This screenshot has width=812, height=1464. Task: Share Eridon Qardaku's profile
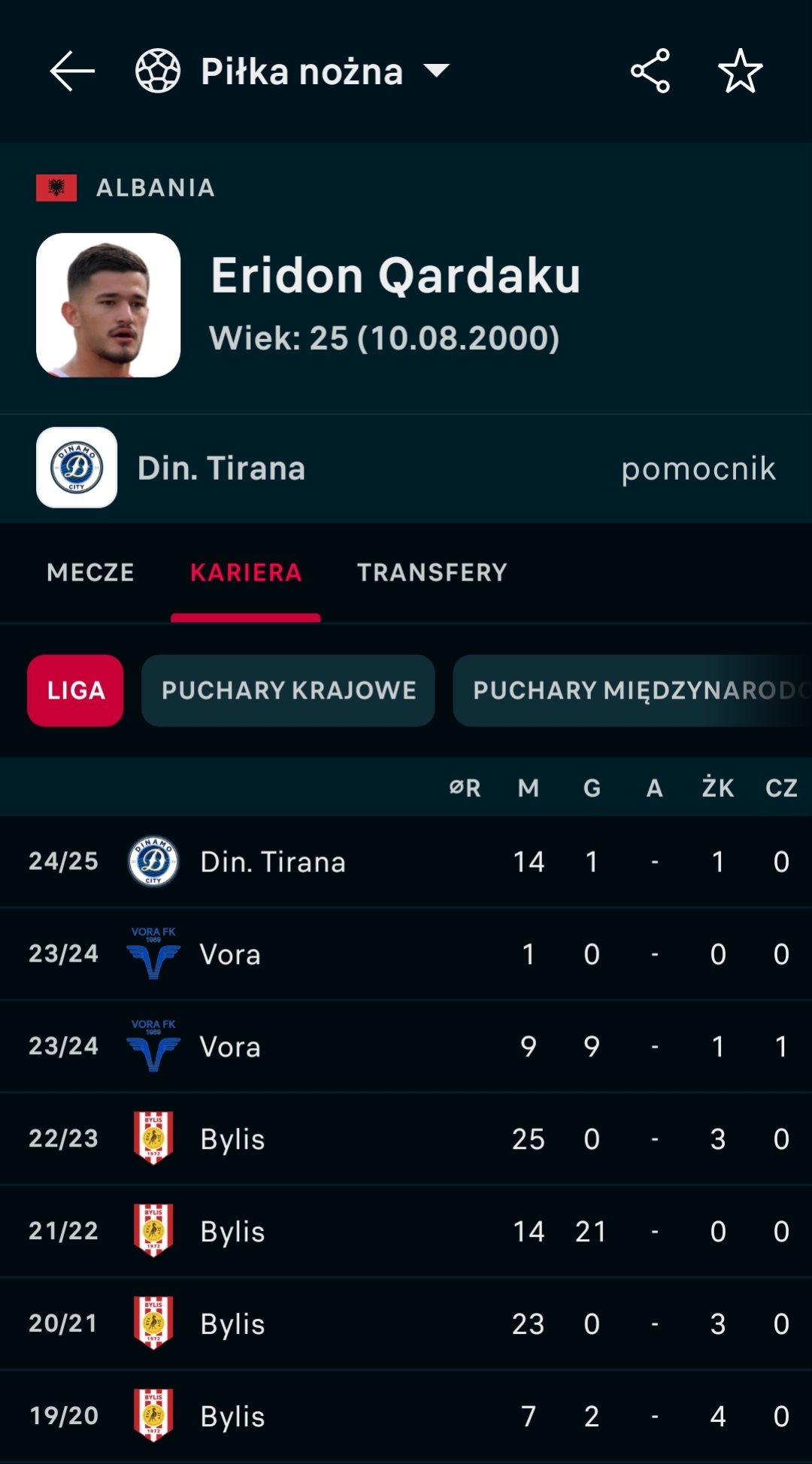pos(650,71)
